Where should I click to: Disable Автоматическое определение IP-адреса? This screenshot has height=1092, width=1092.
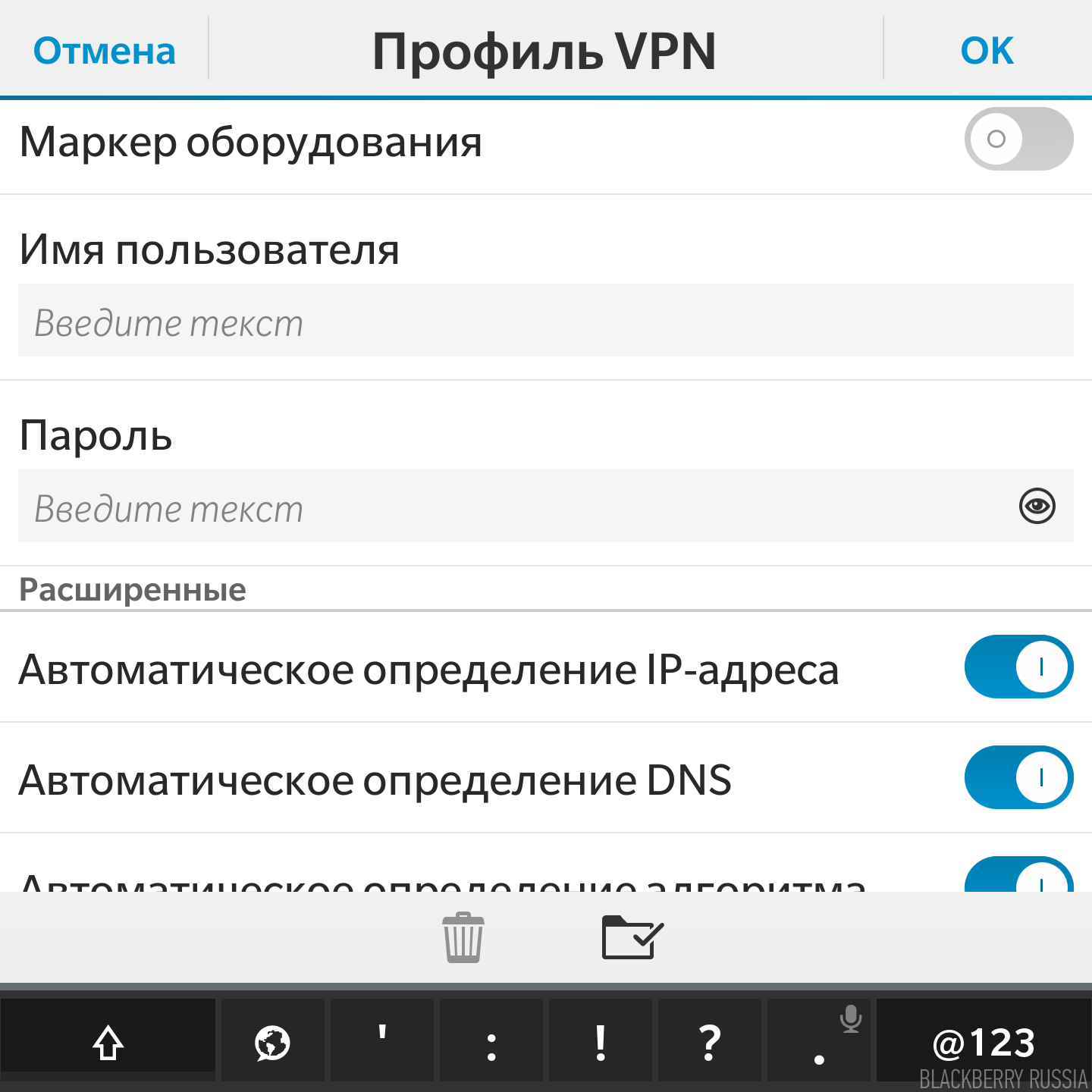coord(1018,667)
